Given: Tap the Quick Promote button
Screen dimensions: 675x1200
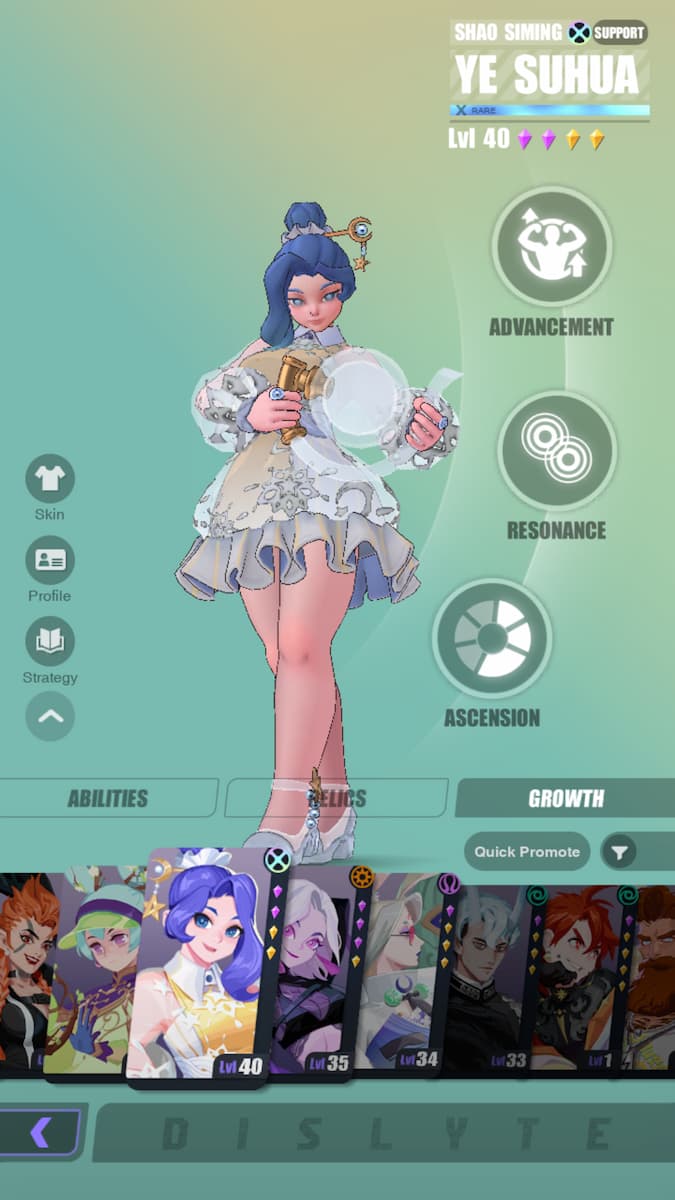Looking at the screenshot, I should click(x=527, y=852).
